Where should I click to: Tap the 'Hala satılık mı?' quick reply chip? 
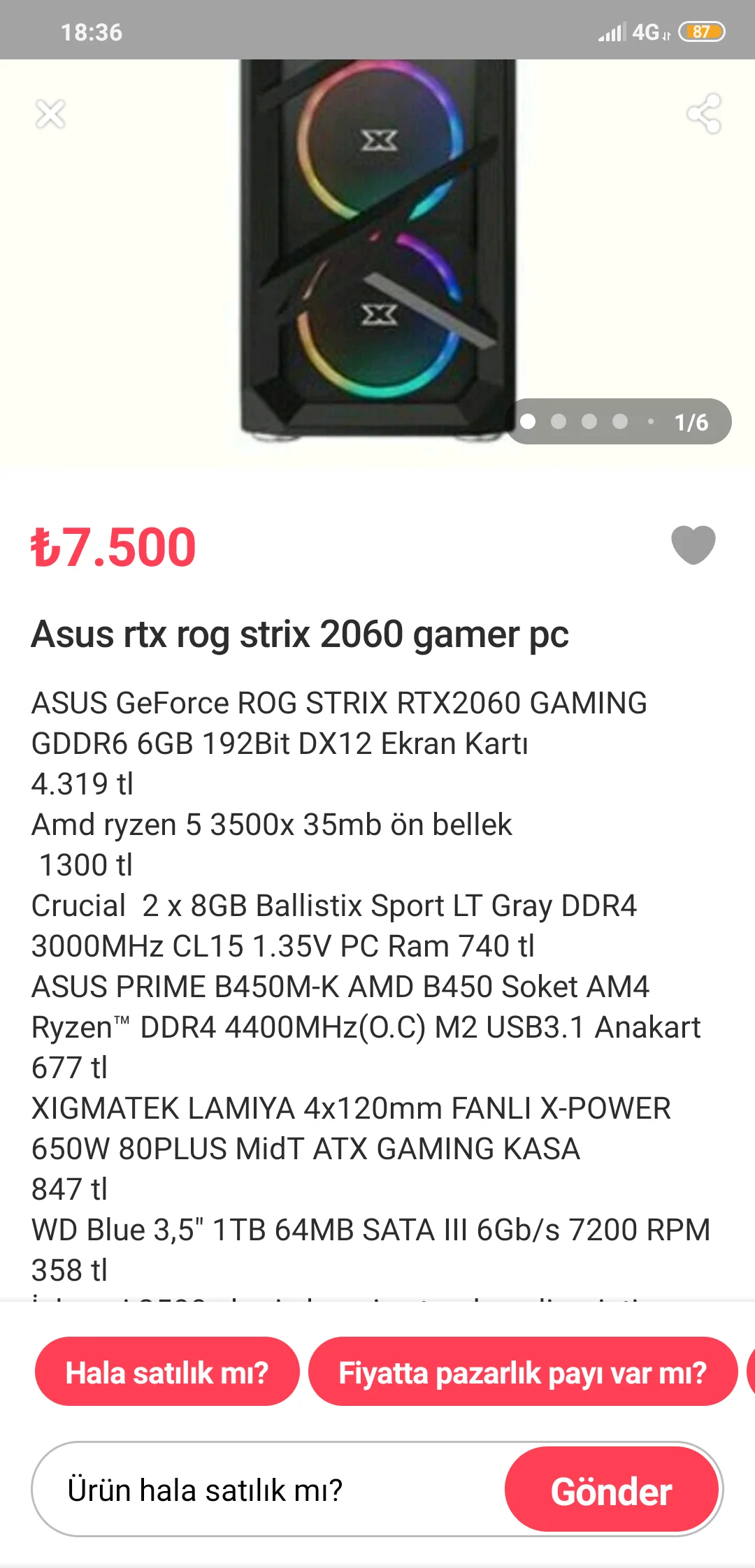(167, 1372)
